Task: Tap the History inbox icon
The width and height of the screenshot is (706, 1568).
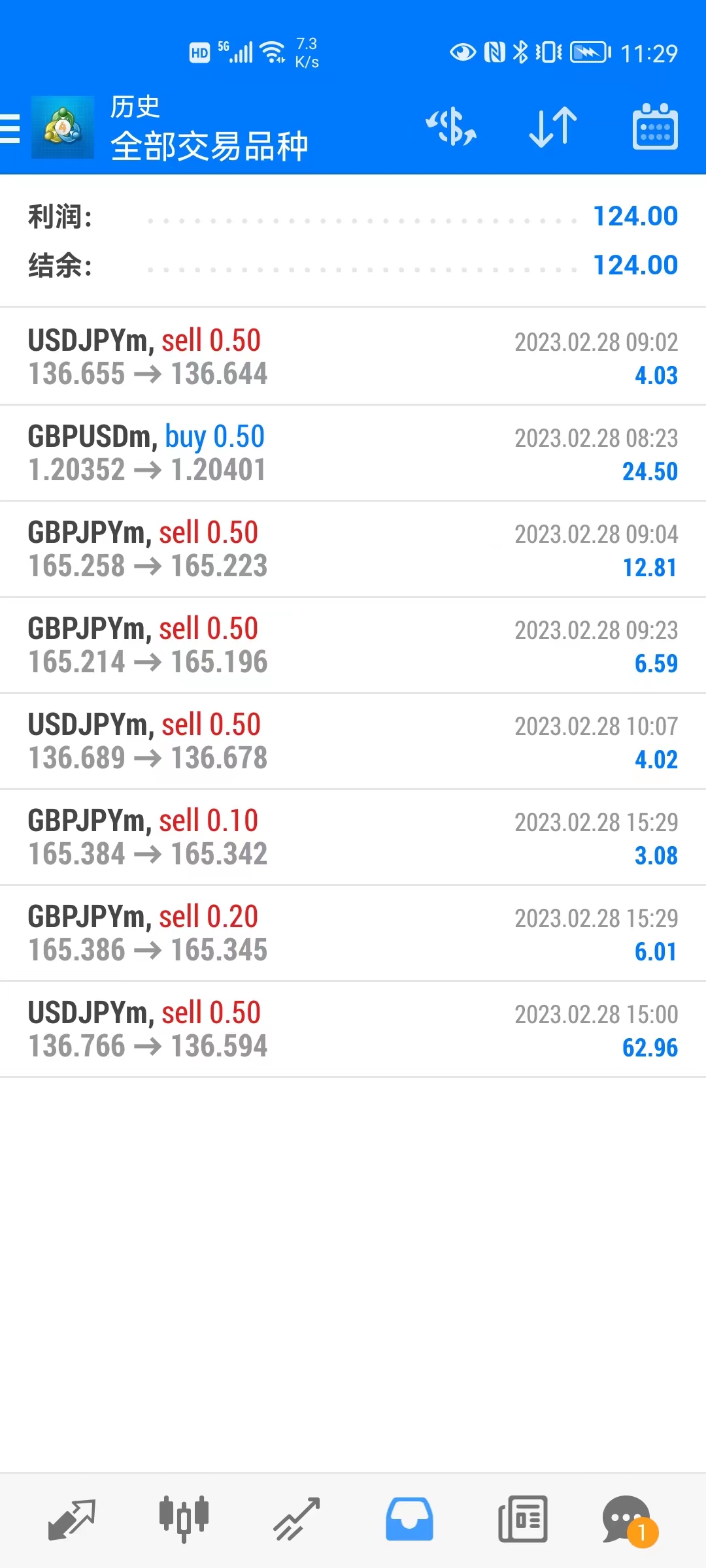Action: pos(409,1519)
